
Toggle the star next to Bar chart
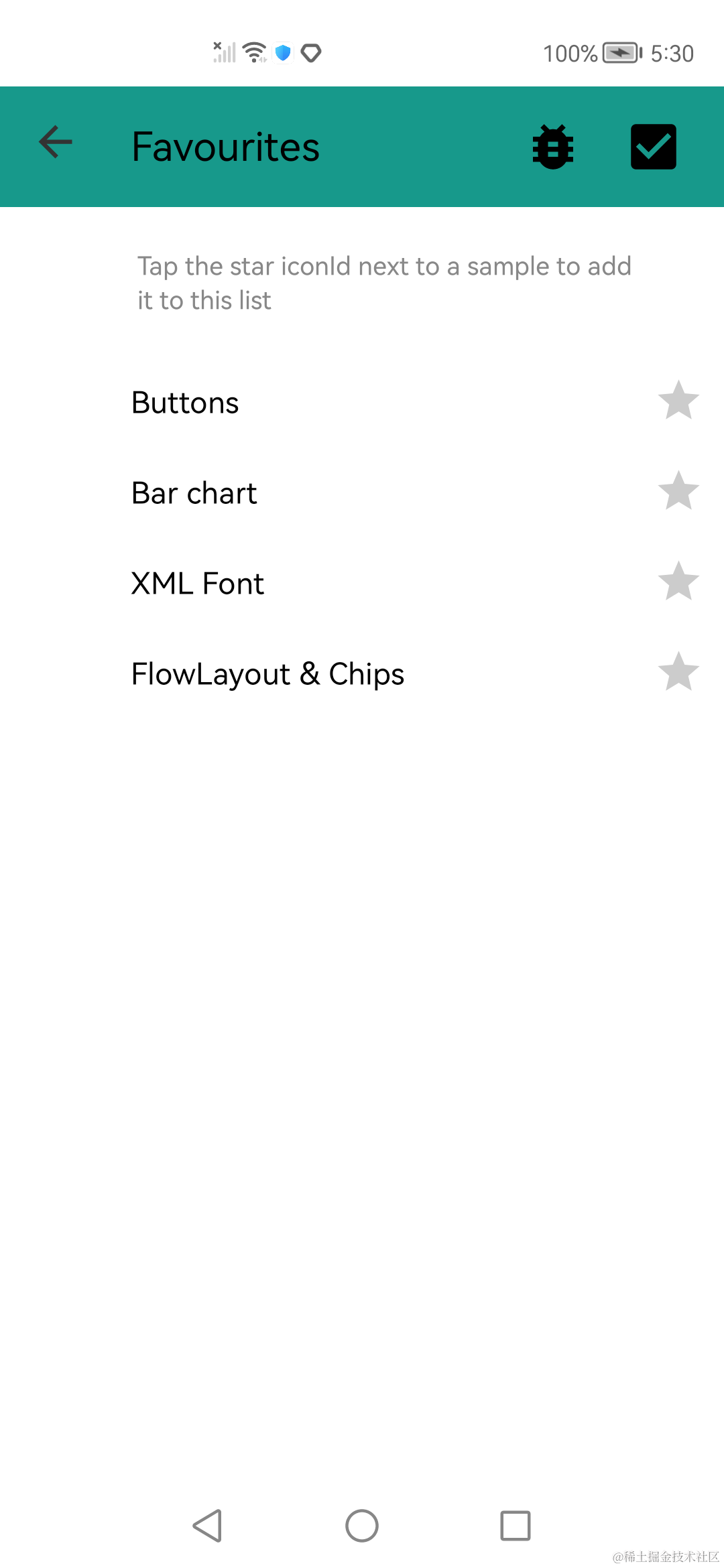click(x=678, y=491)
